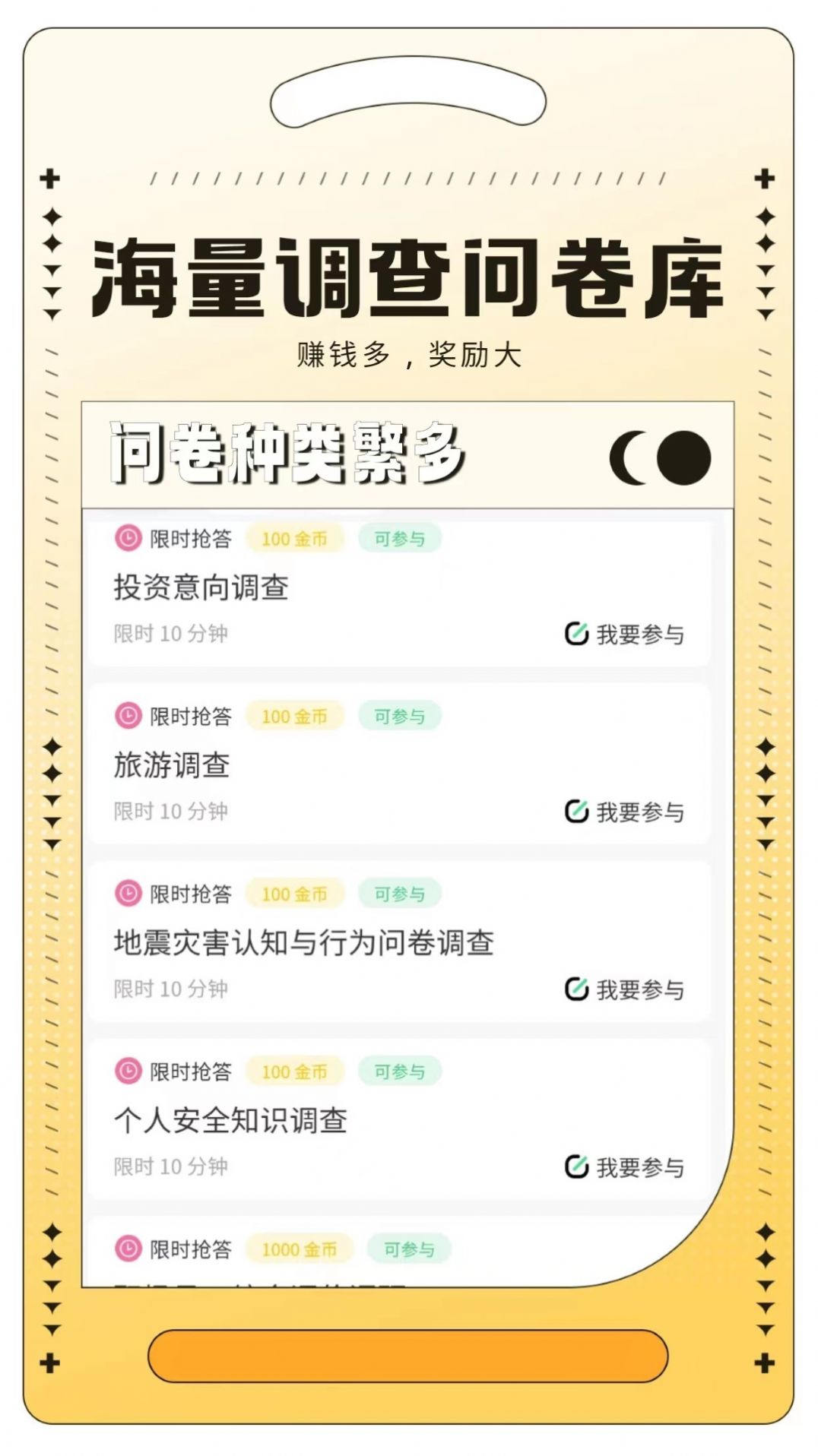Click the 限时抢答 label on the bottom card
This screenshot has width=818, height=1456.
pos(191,1248)
